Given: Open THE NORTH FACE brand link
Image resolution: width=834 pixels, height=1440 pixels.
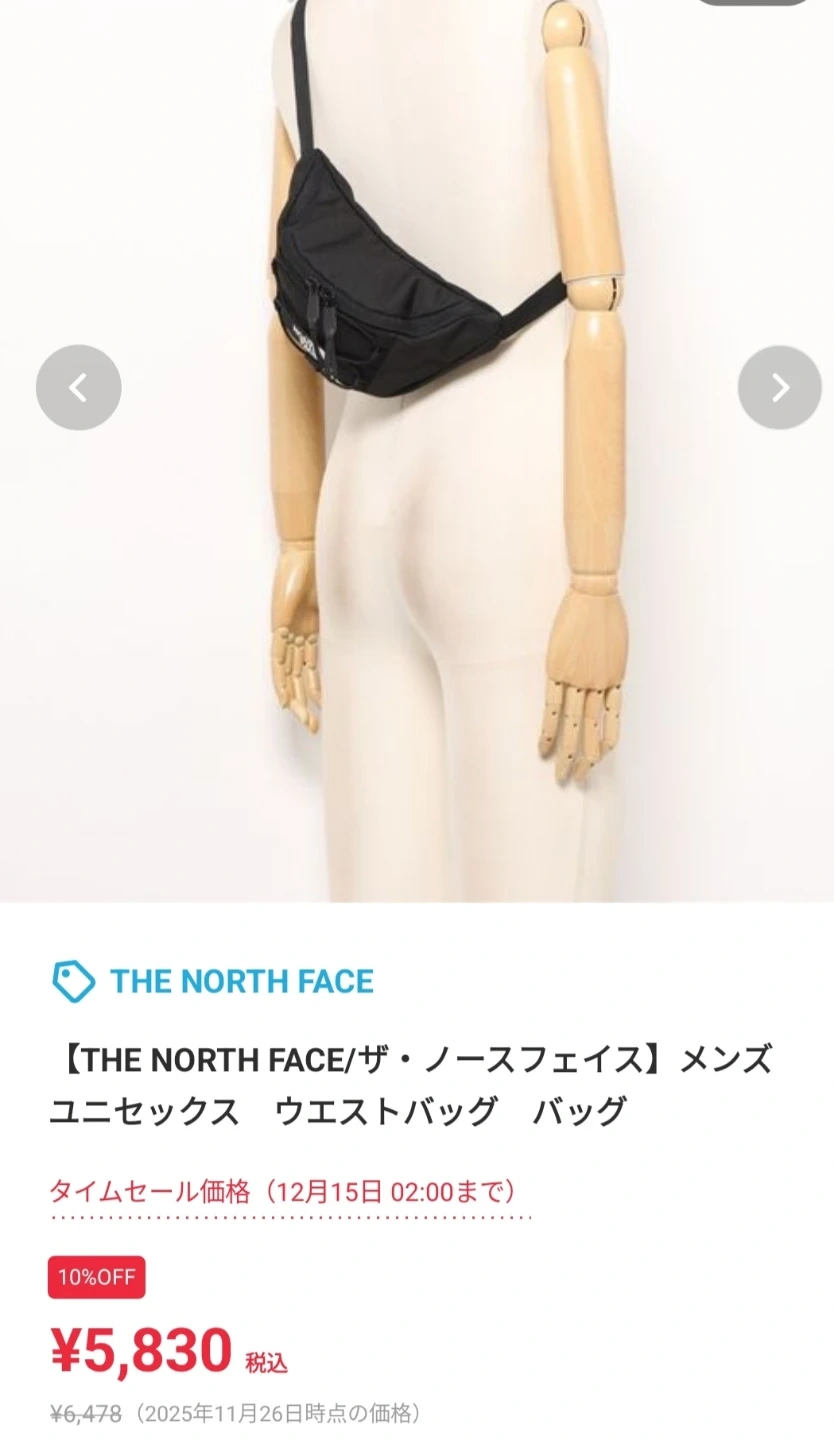Looking at the screenshot, I should click(241, 981).
